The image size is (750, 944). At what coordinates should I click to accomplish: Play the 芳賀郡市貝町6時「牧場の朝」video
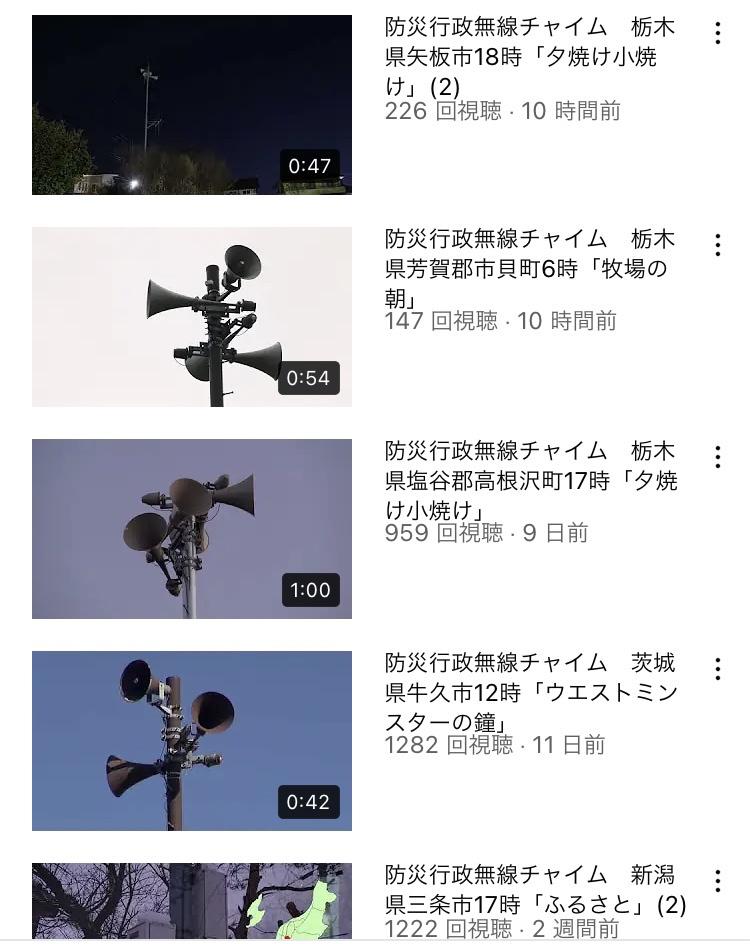(x=192, y=317)
